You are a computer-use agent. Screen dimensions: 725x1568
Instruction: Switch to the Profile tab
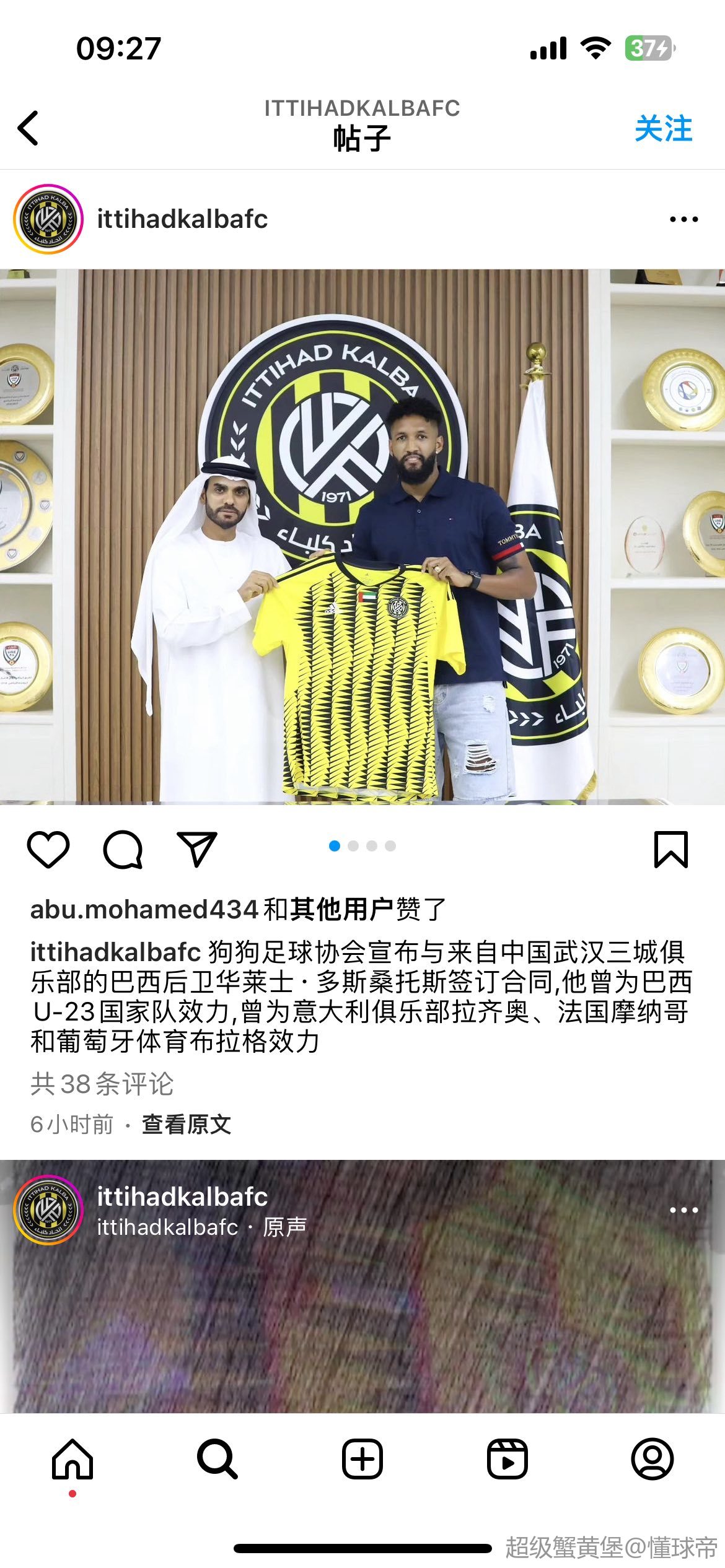[652, 1459]
